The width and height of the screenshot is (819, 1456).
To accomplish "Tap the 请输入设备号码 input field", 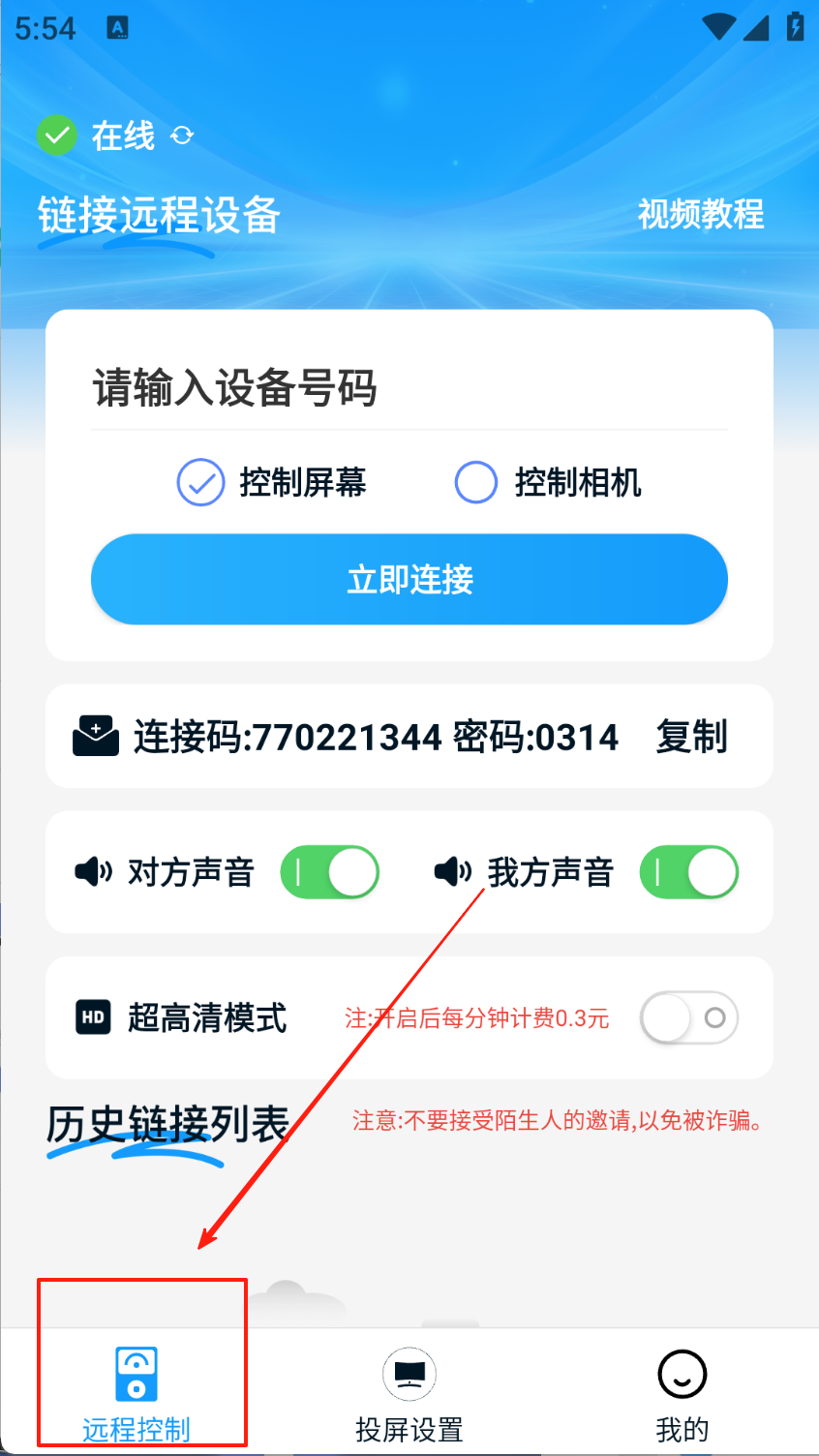I will (x=409, y=388).
